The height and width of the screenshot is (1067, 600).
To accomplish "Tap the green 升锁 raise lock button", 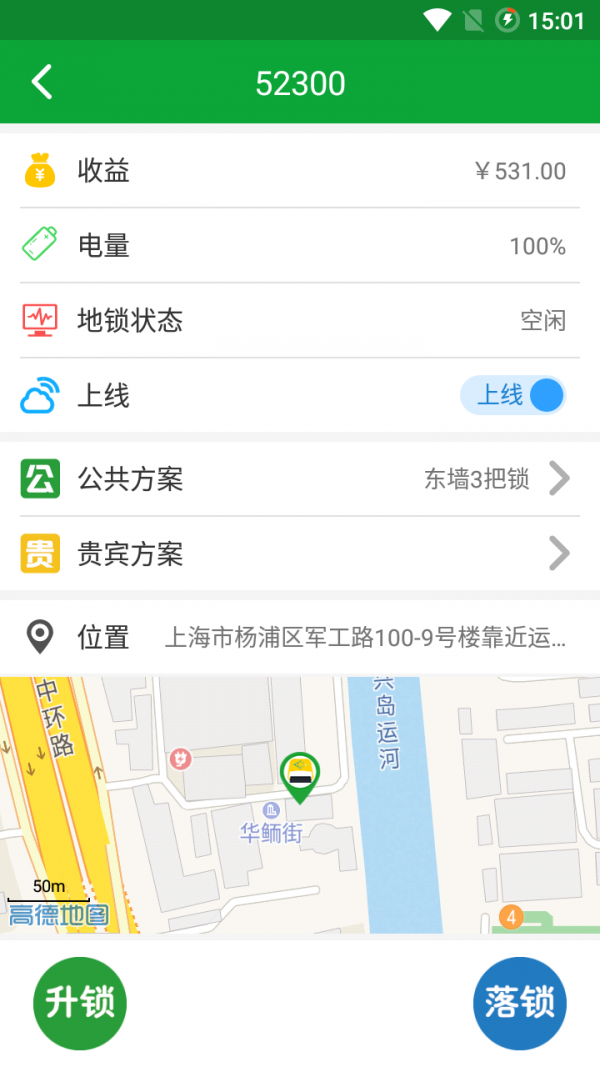I will tap(80, 1002).
